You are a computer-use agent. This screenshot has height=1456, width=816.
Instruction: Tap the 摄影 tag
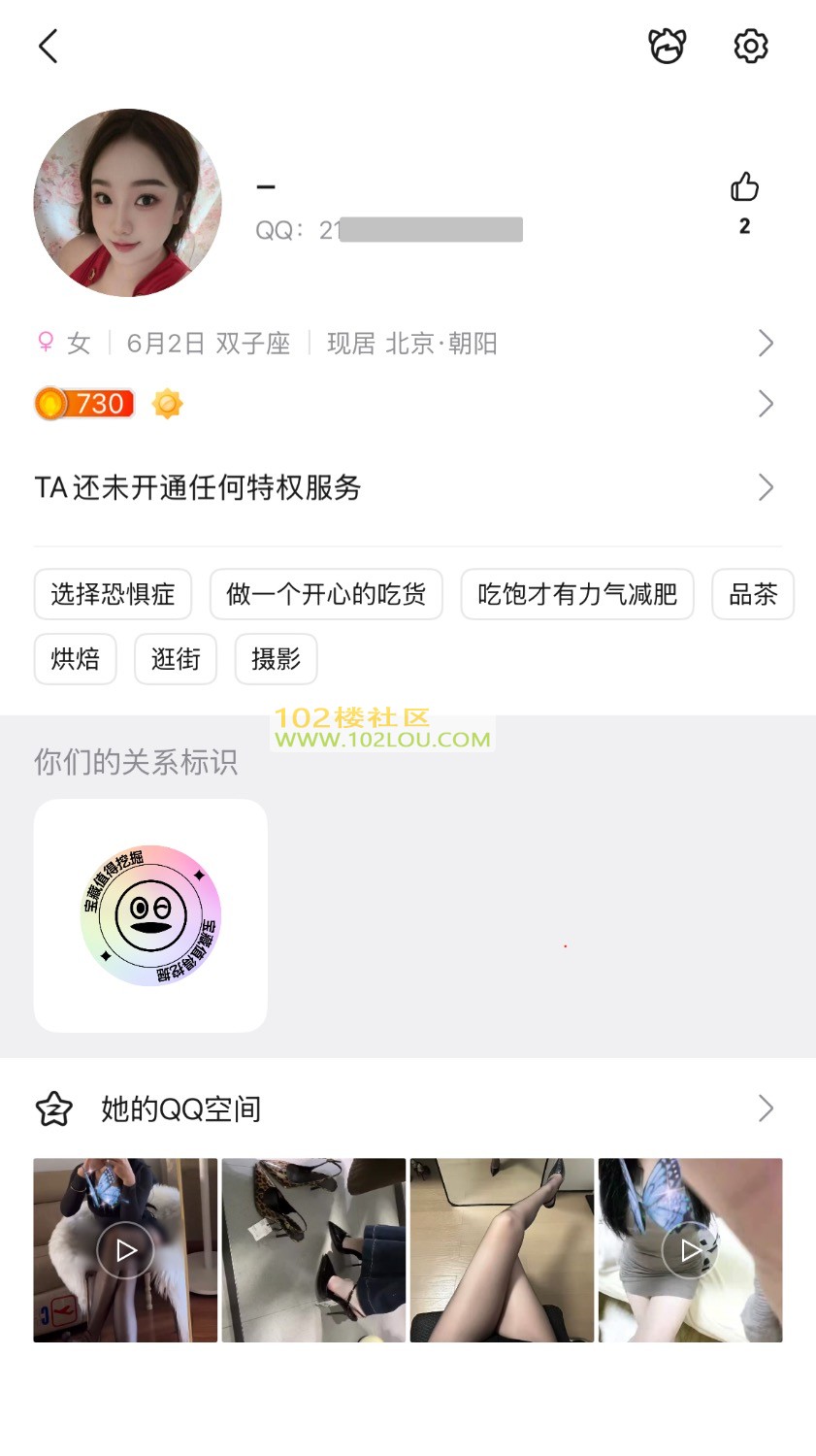pos(276,659)
